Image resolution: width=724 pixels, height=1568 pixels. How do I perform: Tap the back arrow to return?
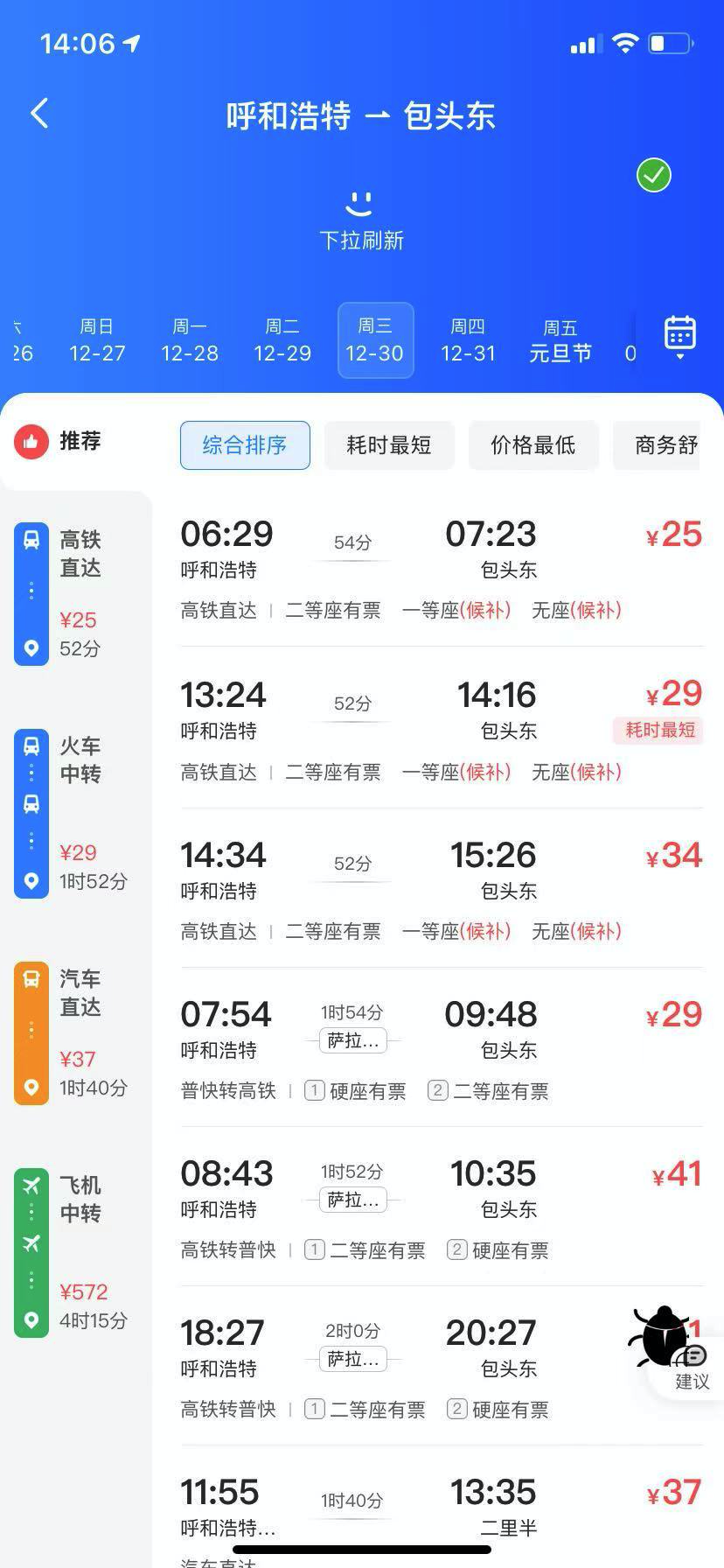38,114
